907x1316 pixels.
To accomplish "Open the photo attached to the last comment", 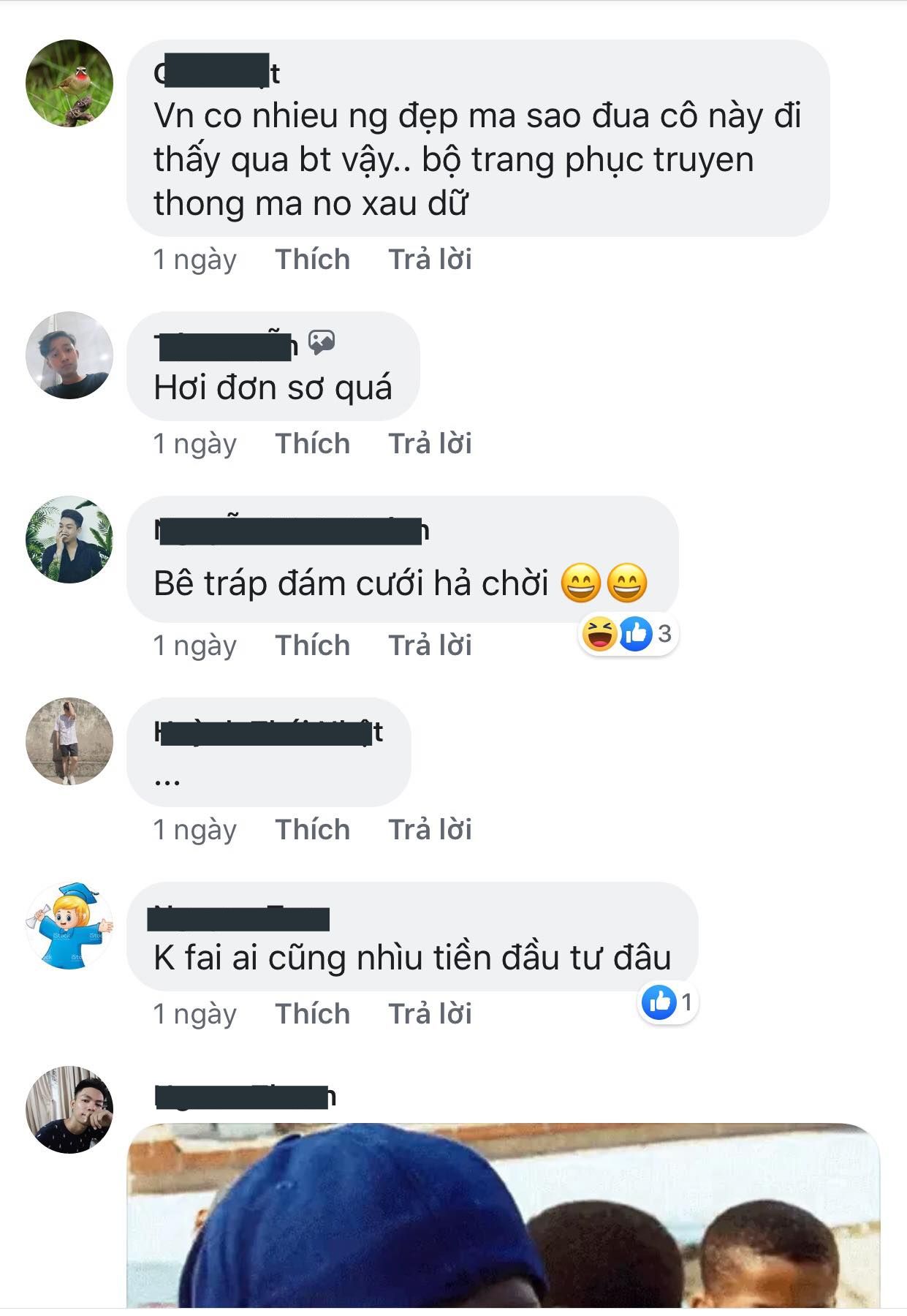I will click(503, 1217).
